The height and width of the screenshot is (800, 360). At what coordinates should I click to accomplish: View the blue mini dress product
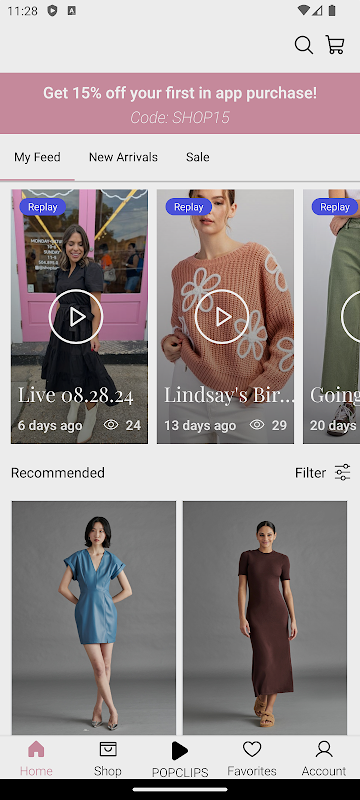pos(94,618)
